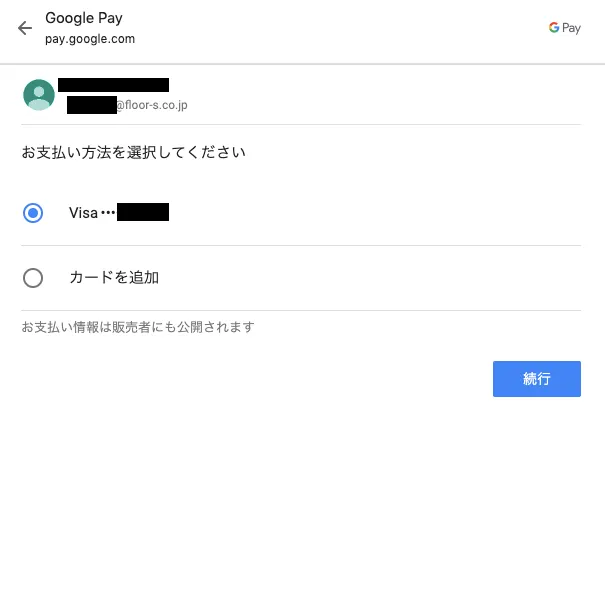
Task: Go back using the arrow icon
Action: coord(25,28)
